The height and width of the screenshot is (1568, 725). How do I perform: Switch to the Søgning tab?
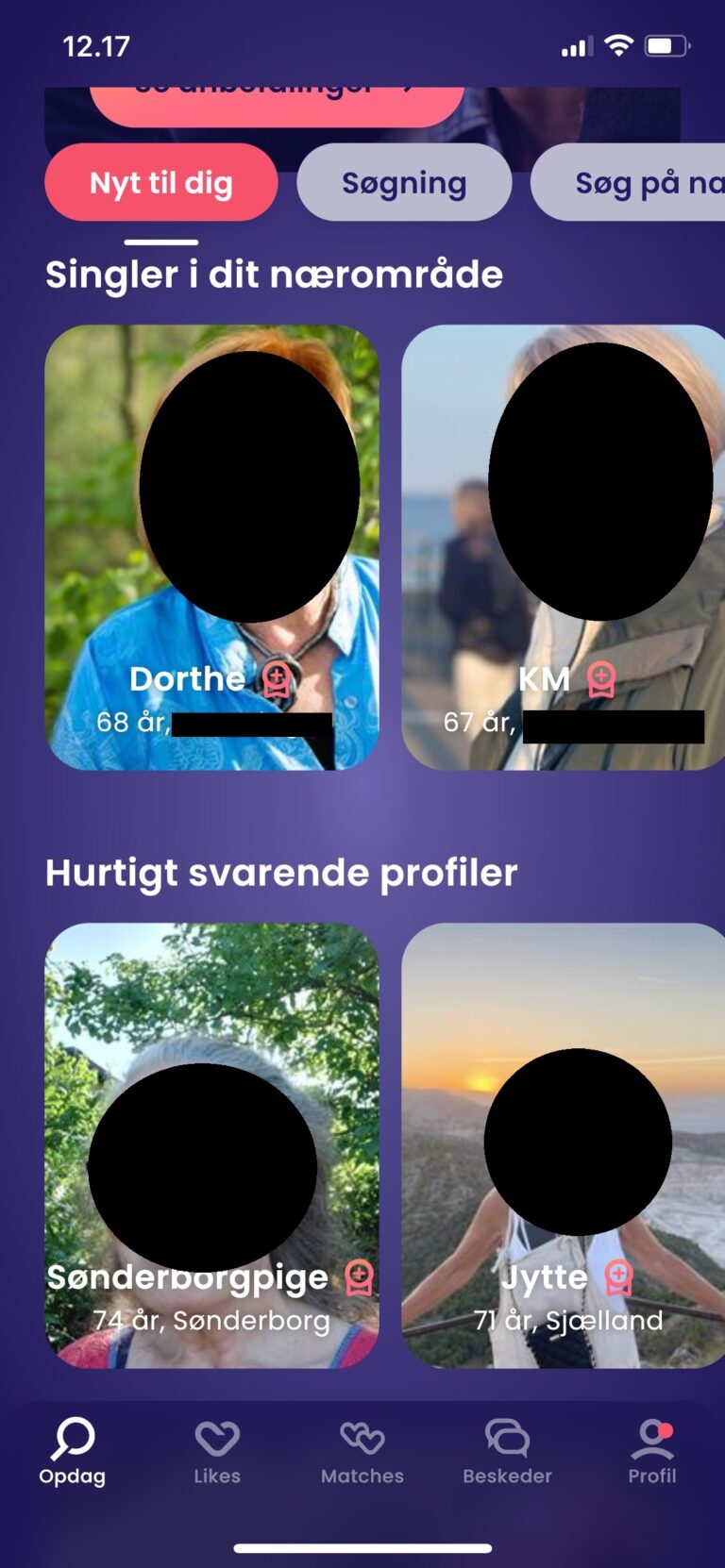click(x=404, y=183)
